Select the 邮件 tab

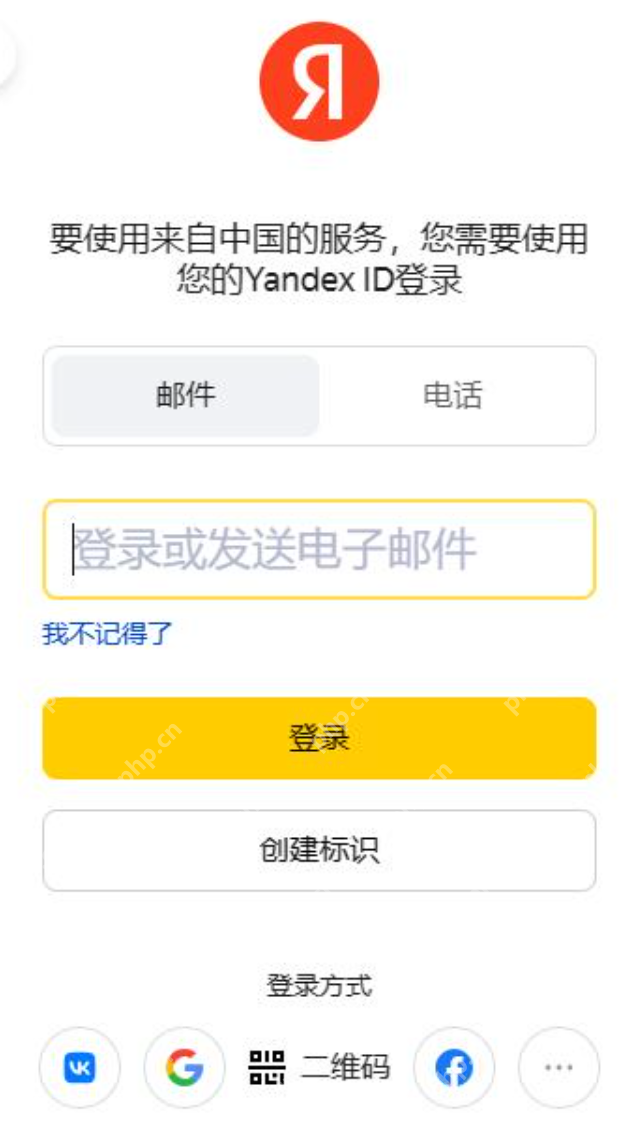point(186,396)
